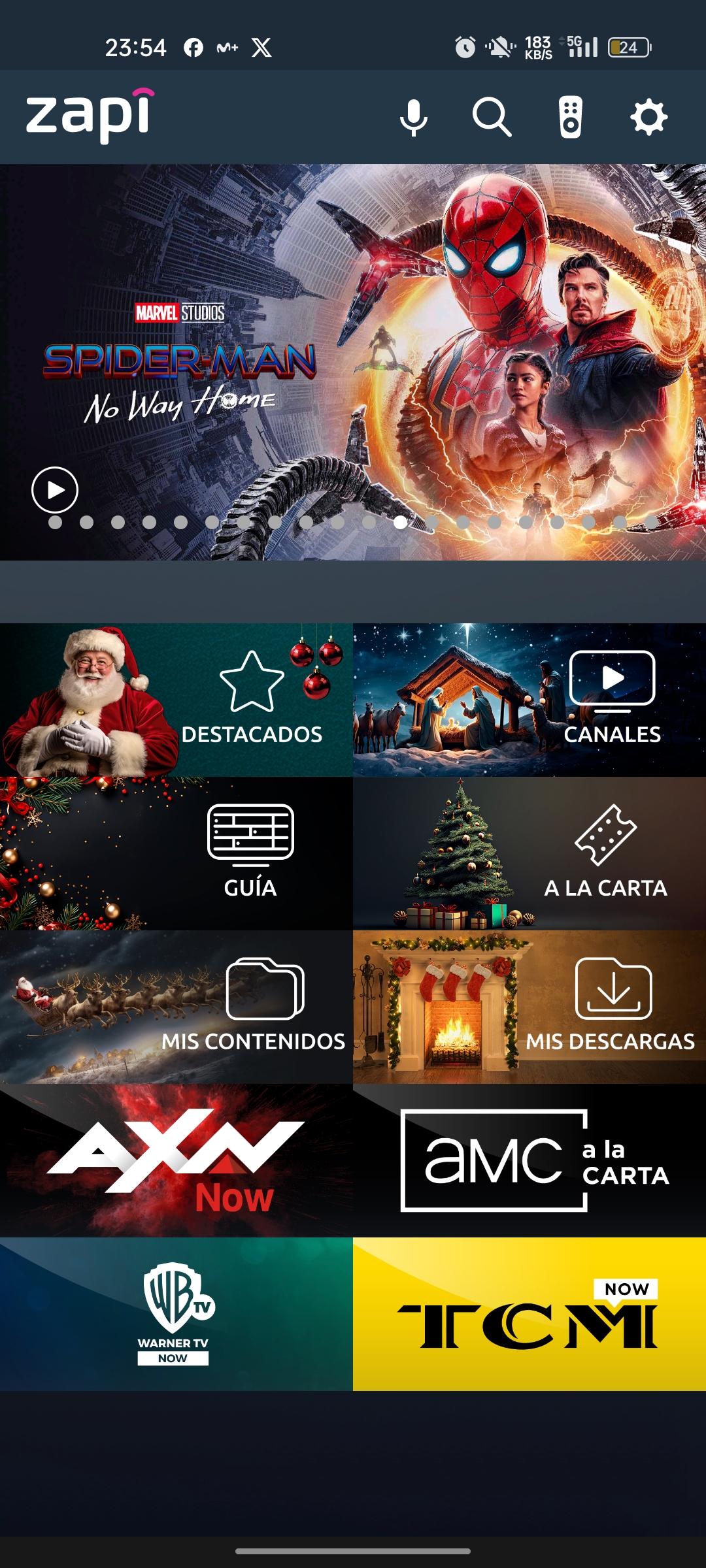Open the Guía tile

click(176, 853)
